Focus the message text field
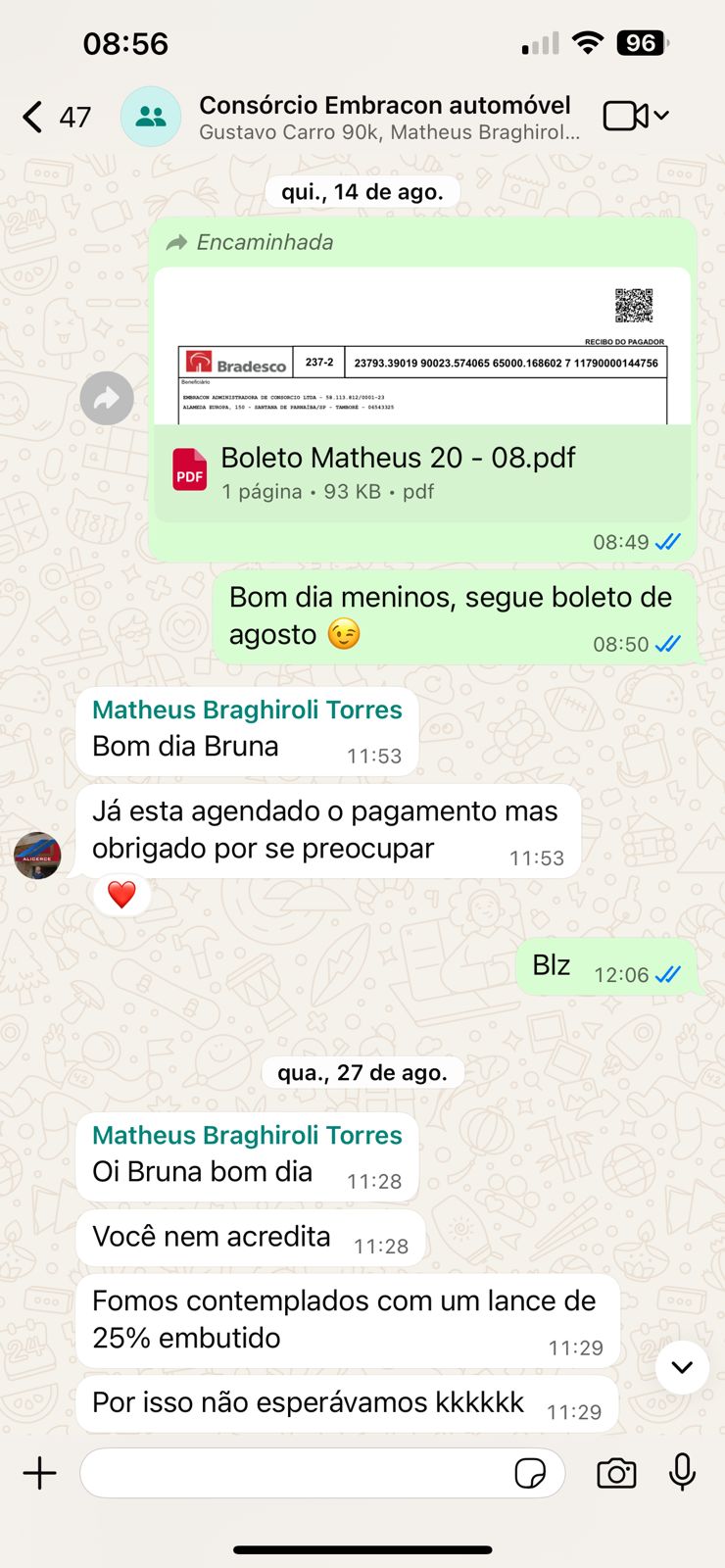 (x=294, y=1473)
